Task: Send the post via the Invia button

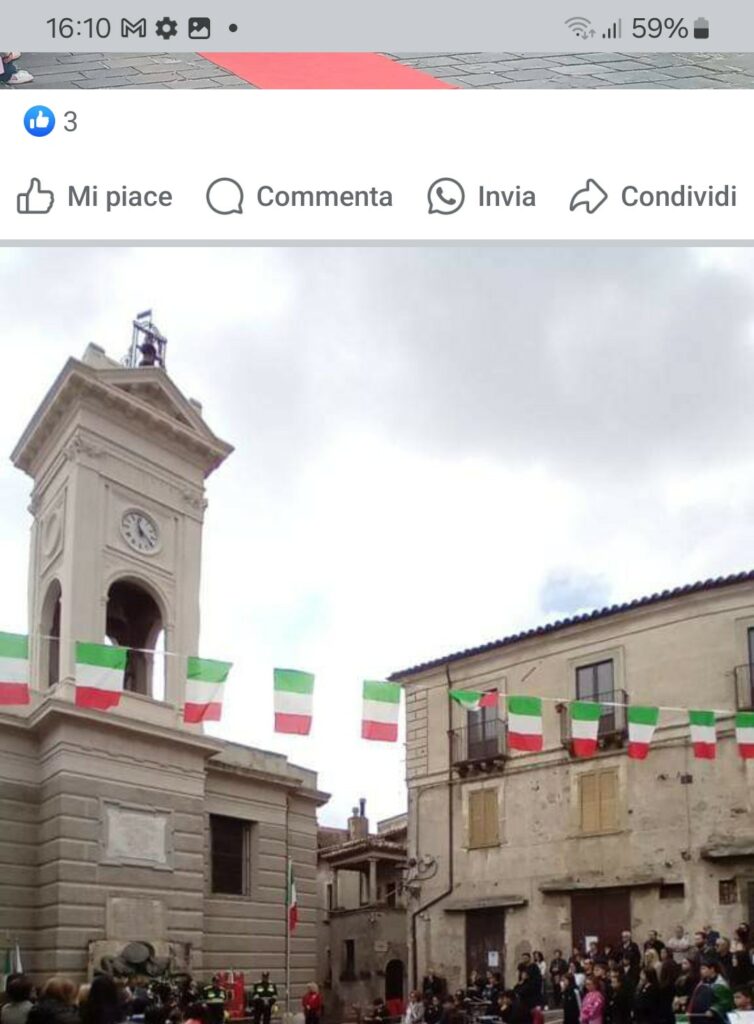Action: tap(481, 196)
